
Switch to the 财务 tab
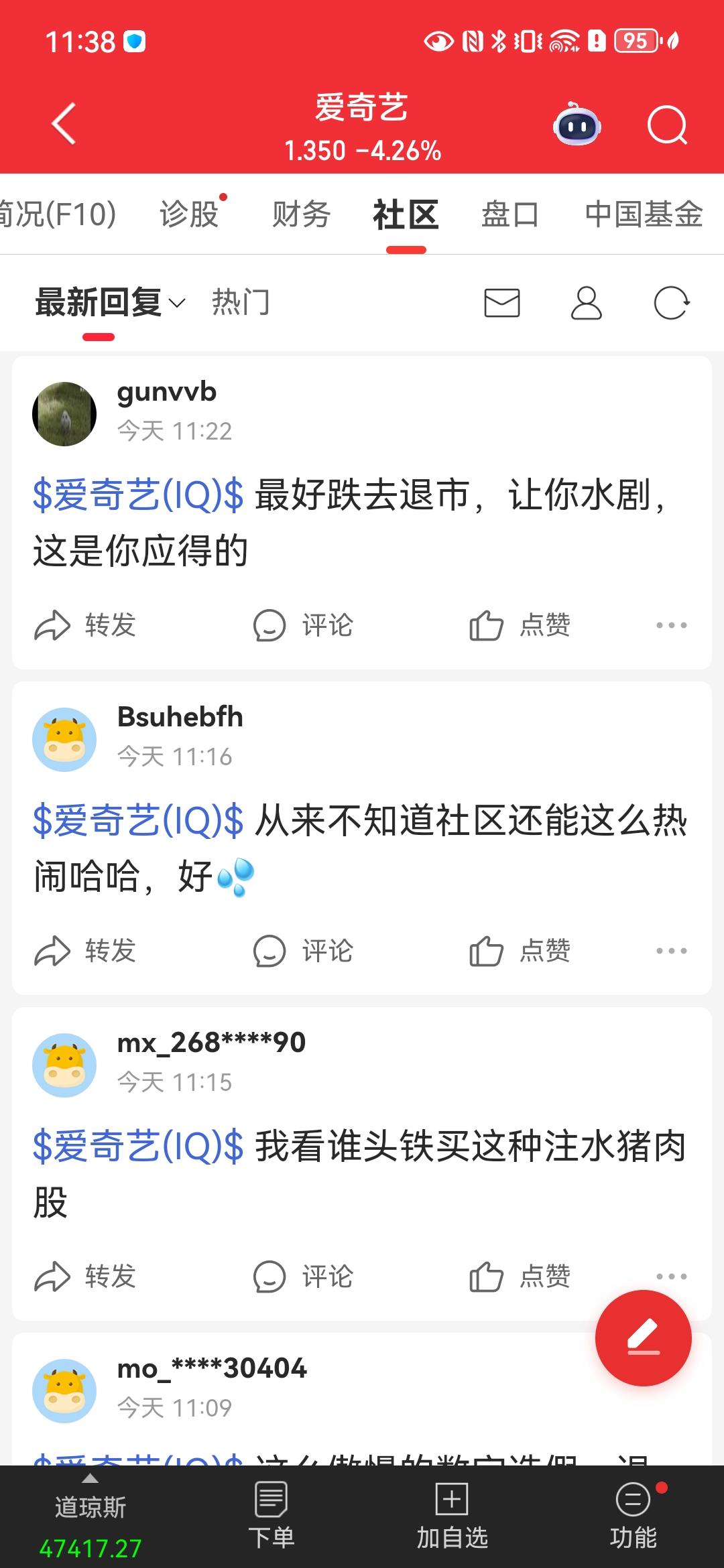pyautogui.click(x=301, y=214)
